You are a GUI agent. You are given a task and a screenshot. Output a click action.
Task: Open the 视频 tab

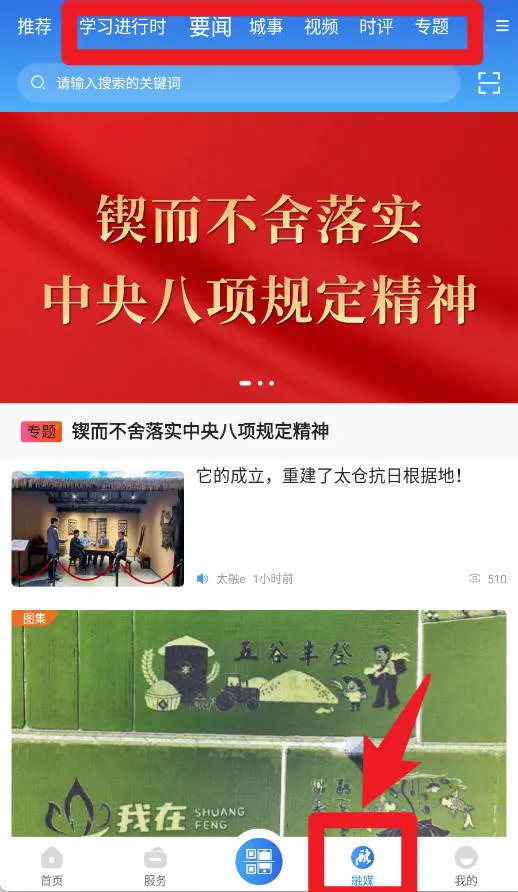321,26
